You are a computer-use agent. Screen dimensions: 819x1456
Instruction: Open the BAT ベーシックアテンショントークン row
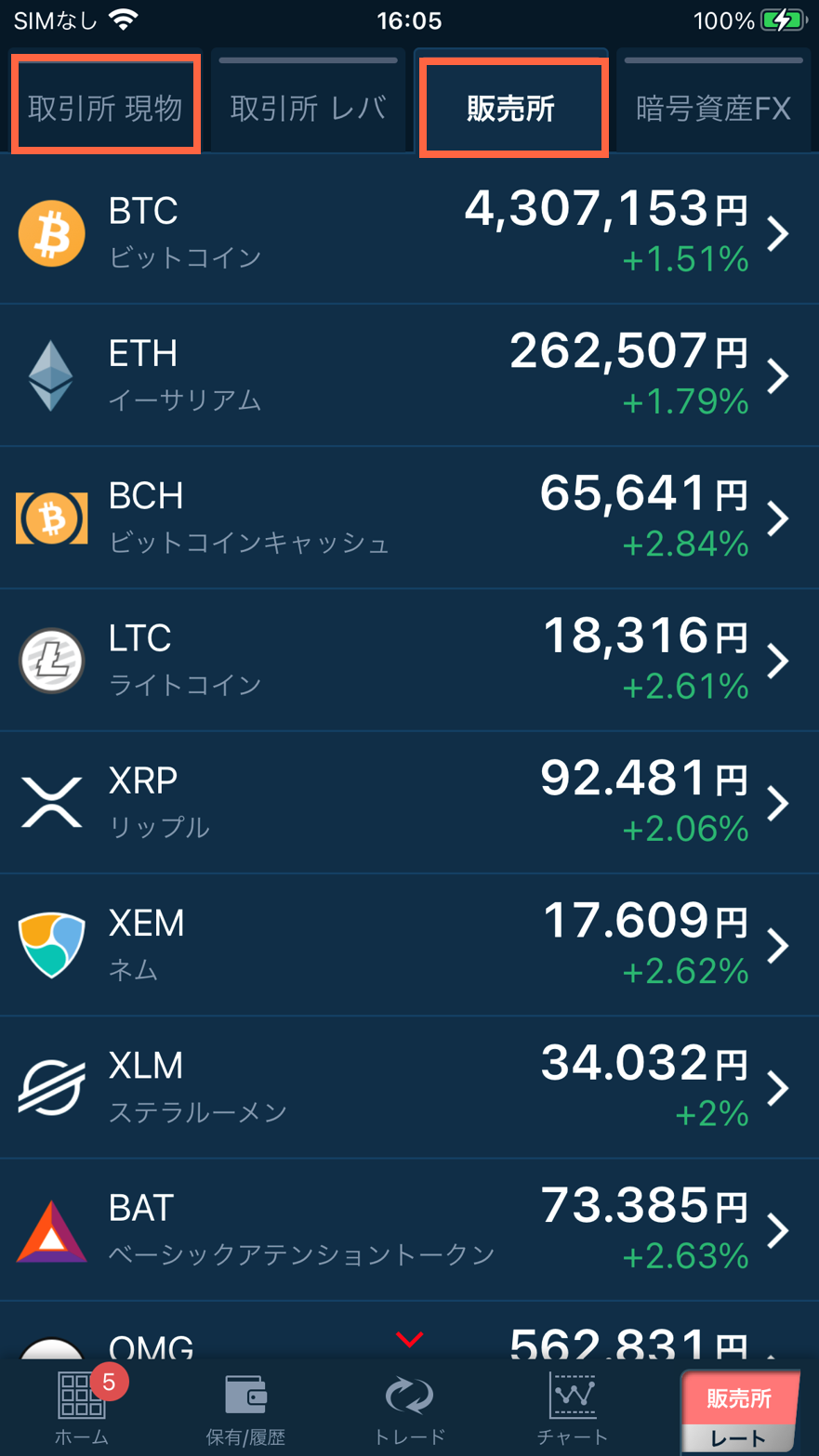pyautogui.click(x=409, y=1228)
